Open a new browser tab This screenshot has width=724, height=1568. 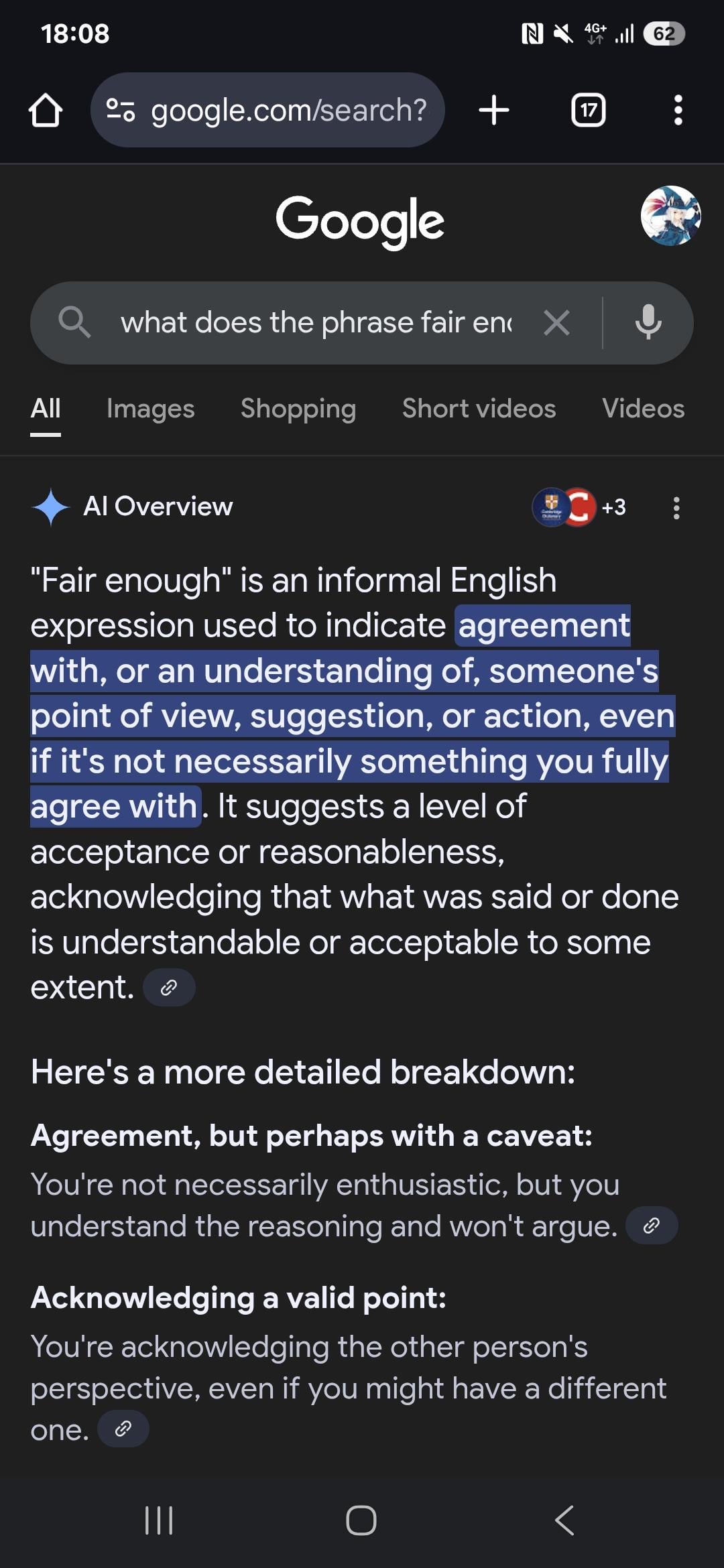pyautogui.click(x=494, y=110)
